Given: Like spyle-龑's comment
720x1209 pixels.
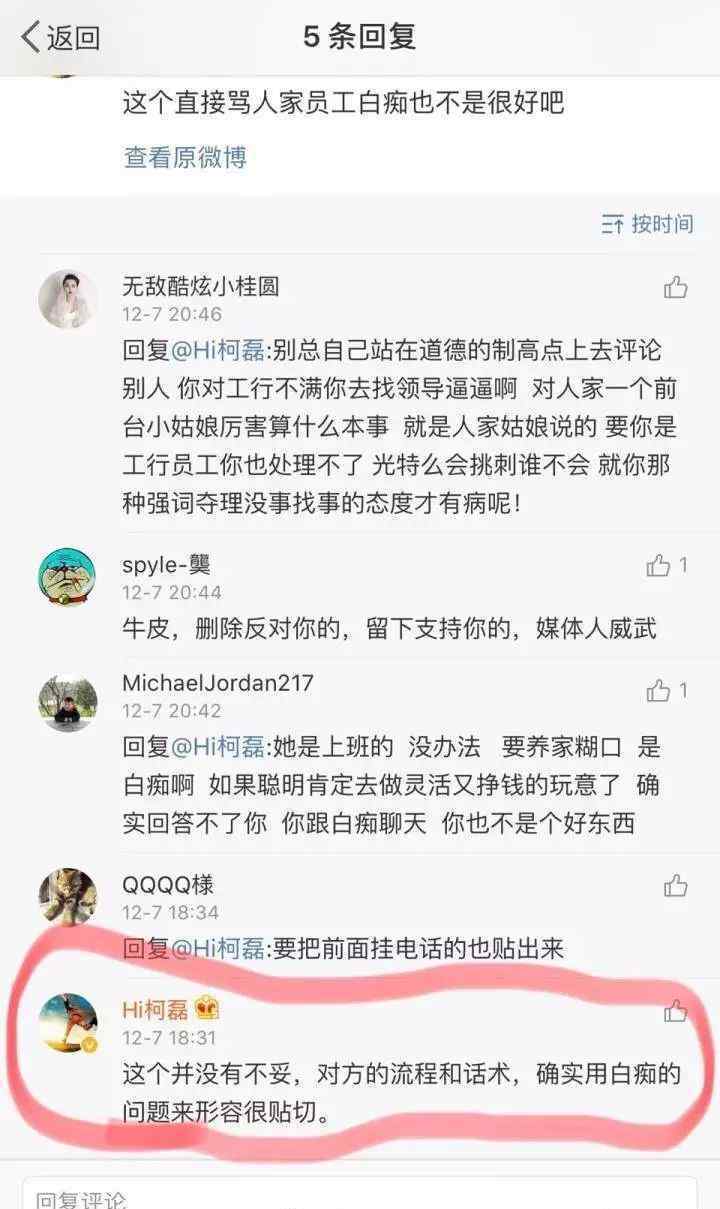Looking at the screenshot, I should tap(659, 566).
